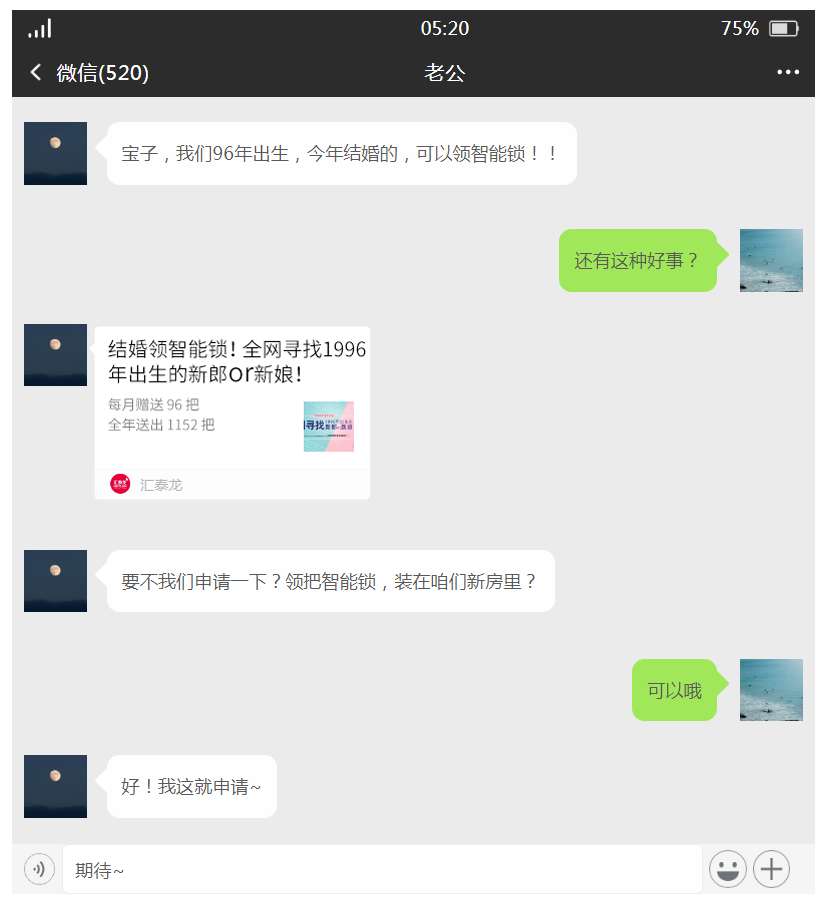Open the 结婚领智能锁 shared article card
Image resolution: width=825 pixels, height=899 pixels.
[232, 411]
